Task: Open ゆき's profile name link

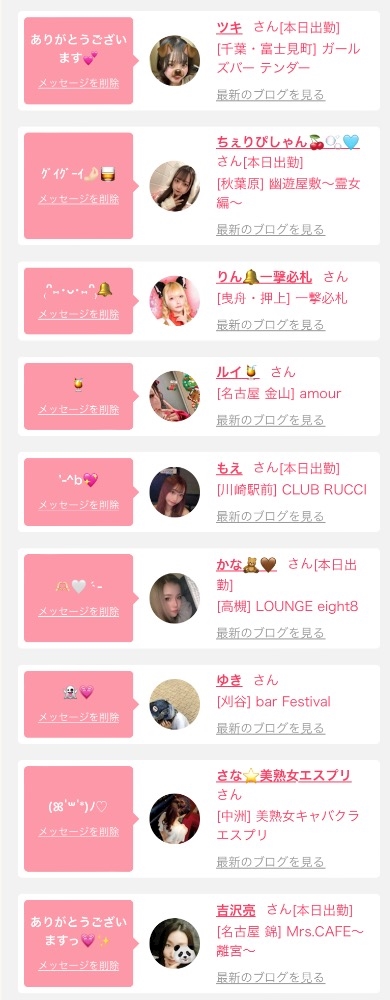Action: 229,680
